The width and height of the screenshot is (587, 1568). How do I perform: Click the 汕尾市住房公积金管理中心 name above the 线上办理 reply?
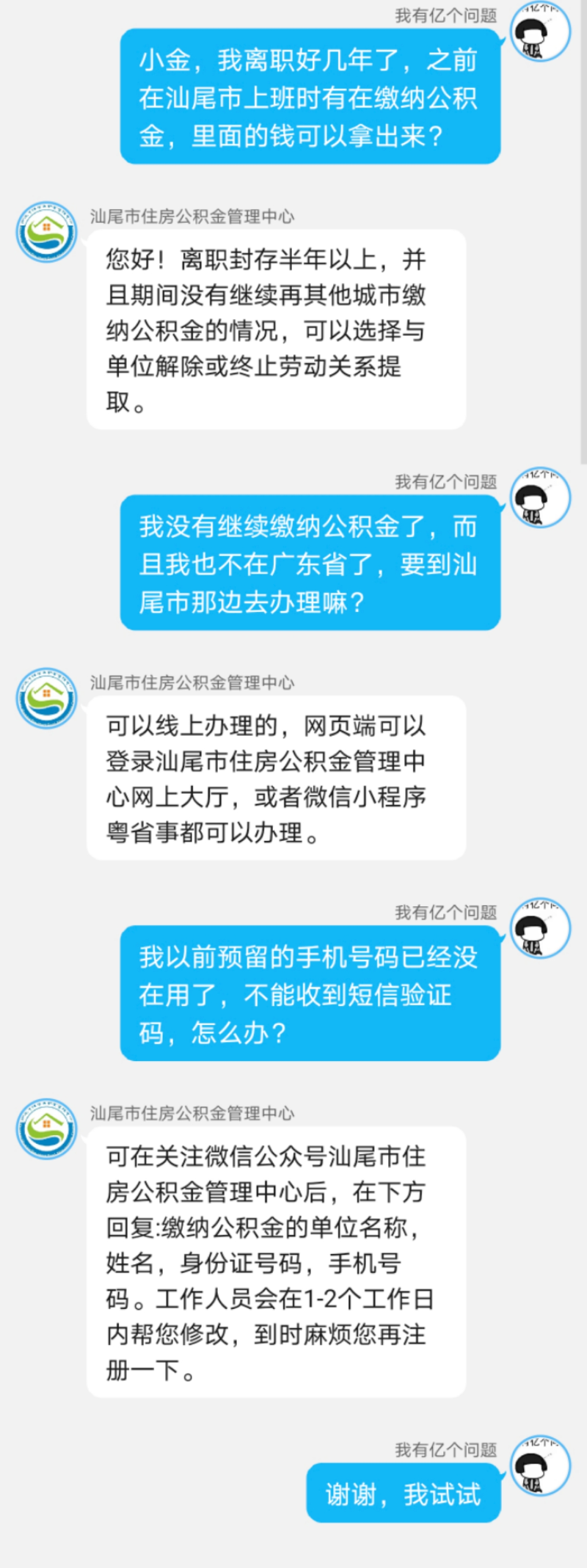point(194,681)
